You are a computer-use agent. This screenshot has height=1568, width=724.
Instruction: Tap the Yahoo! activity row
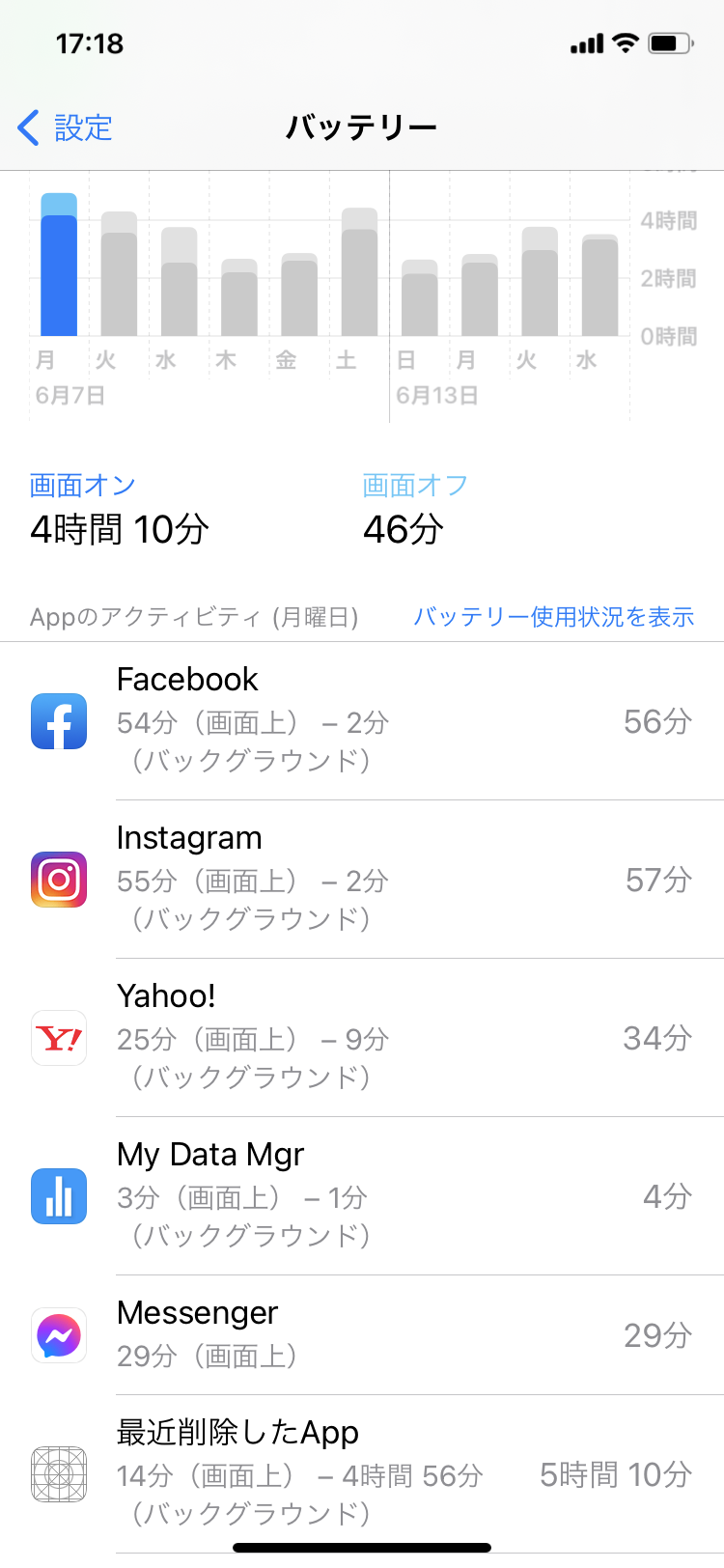pos(362,1038)
